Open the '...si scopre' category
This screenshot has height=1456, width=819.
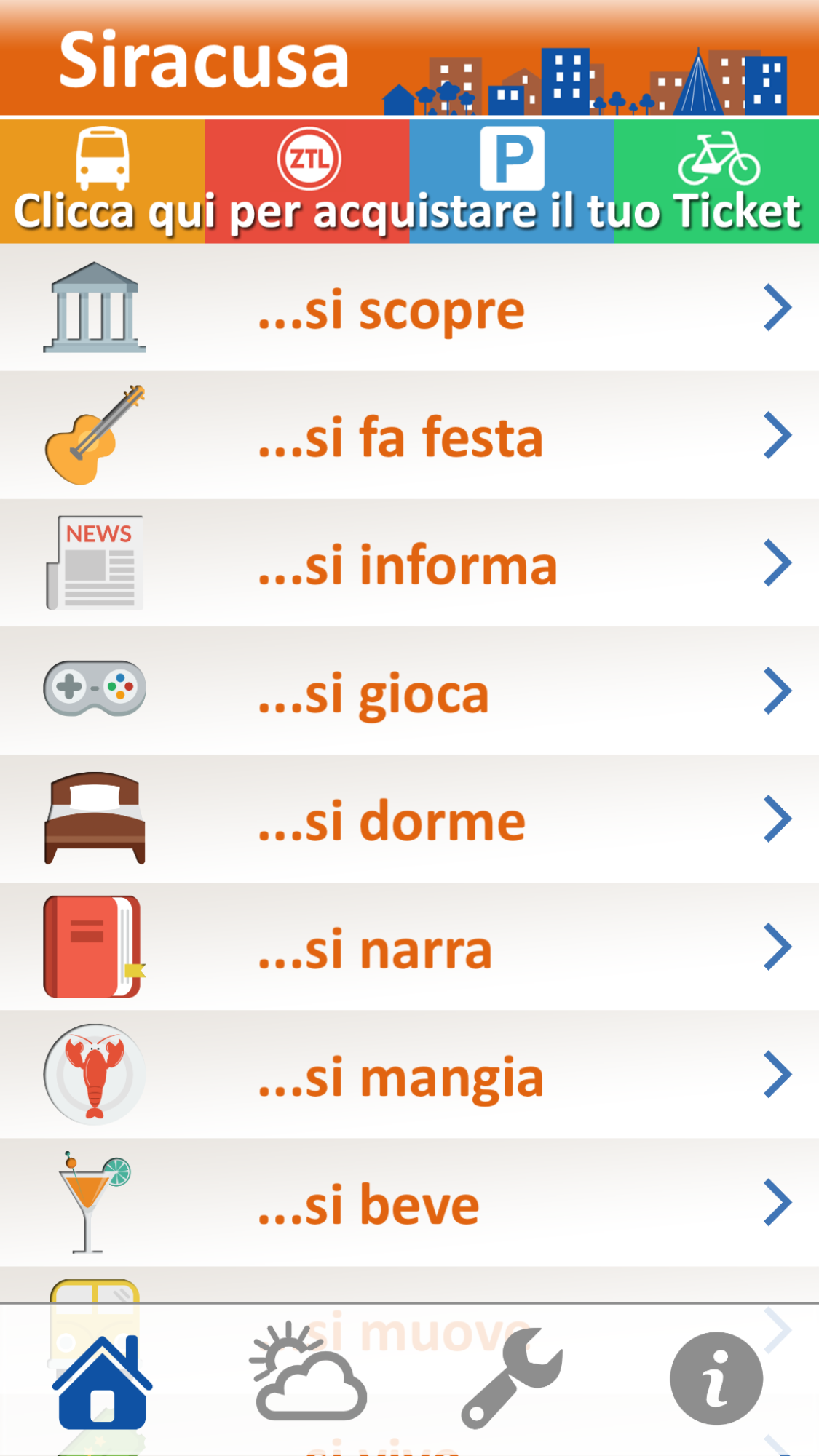[x=409, y=309]
